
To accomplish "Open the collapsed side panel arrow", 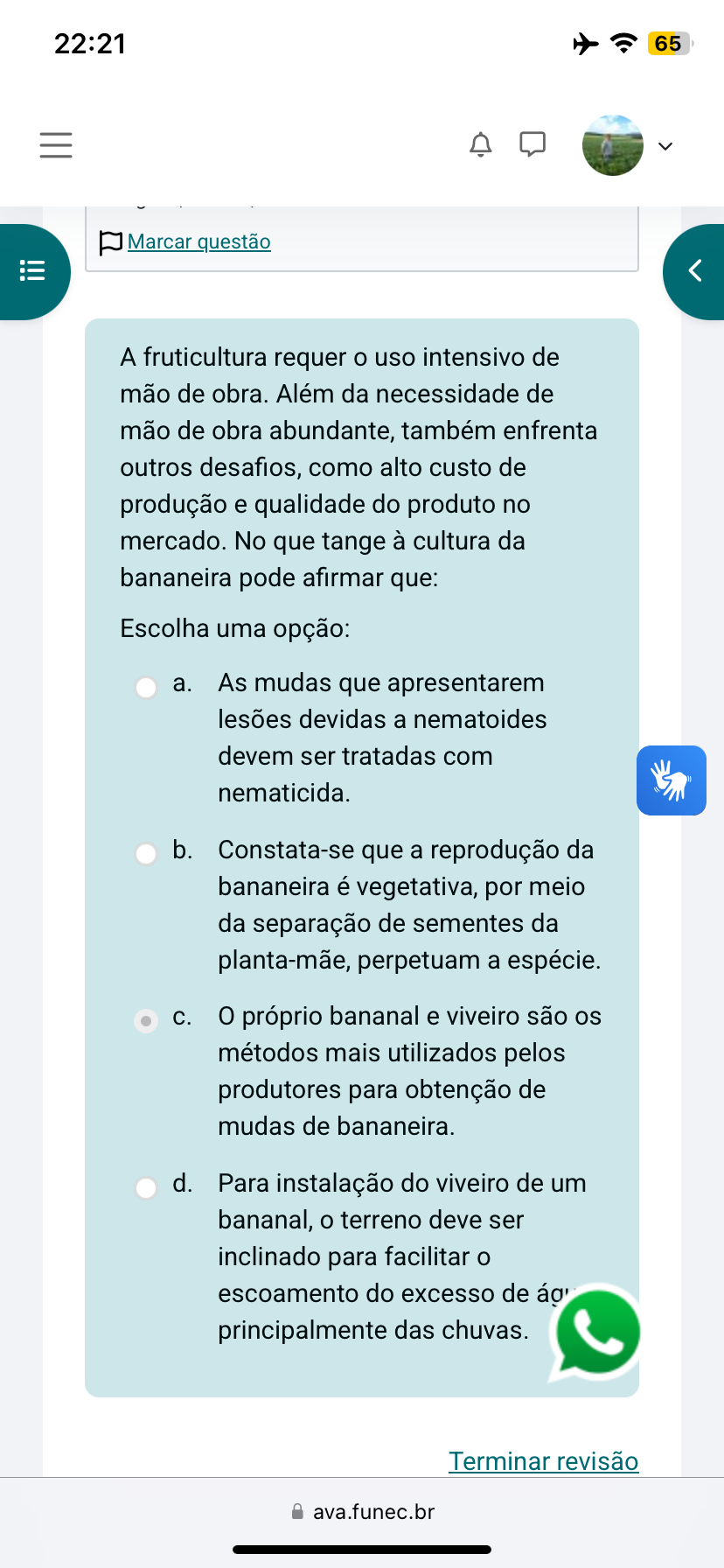I will tap(695, 271).
